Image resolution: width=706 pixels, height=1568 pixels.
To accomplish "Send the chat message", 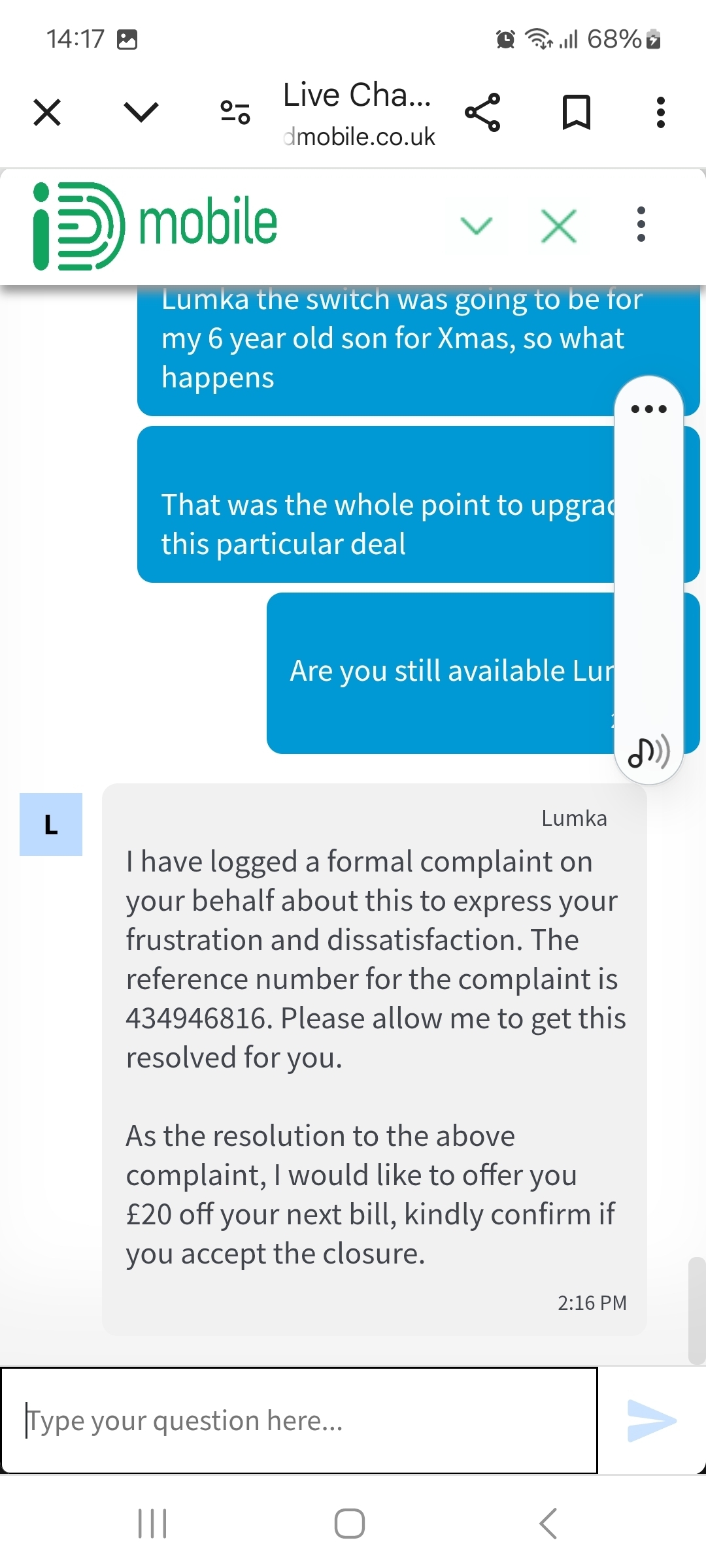I will [652, 1420].
